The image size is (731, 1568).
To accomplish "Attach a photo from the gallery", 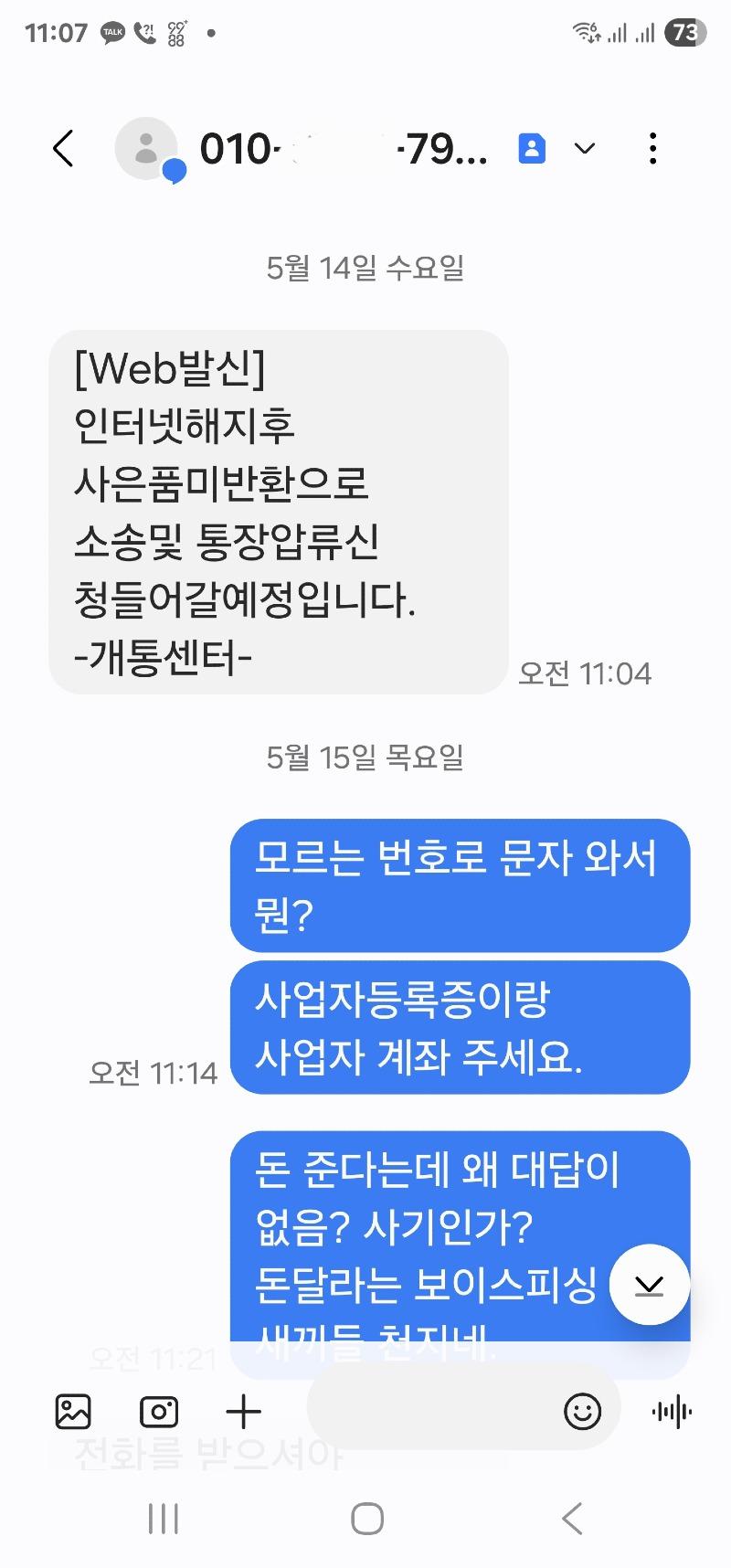I will click(73, 1412).
